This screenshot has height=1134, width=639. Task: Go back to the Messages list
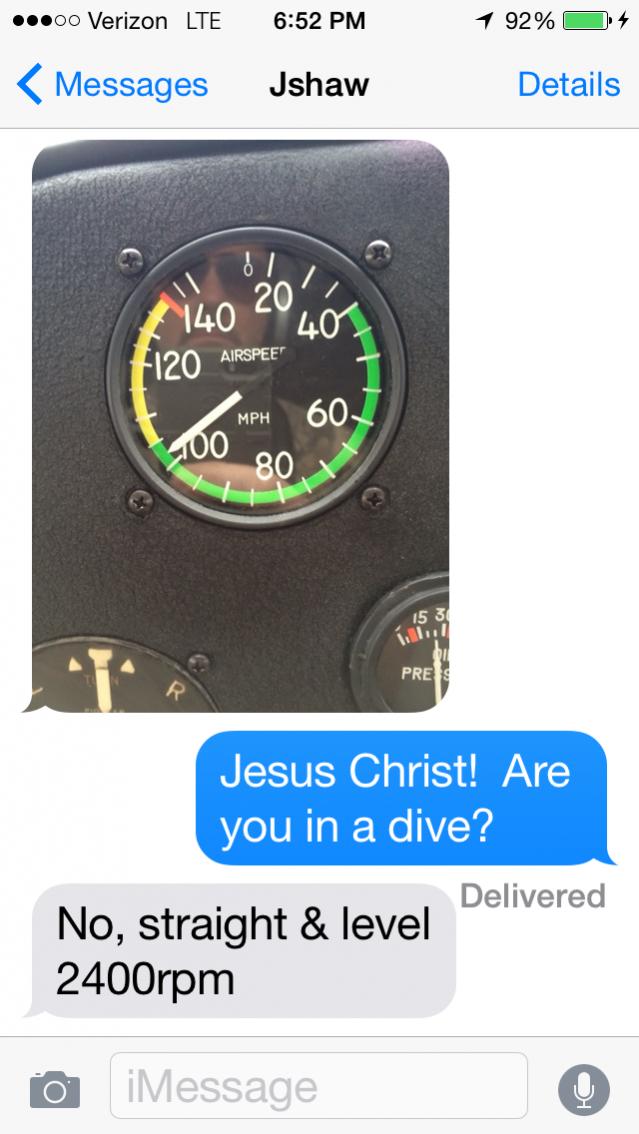[112, 85]
